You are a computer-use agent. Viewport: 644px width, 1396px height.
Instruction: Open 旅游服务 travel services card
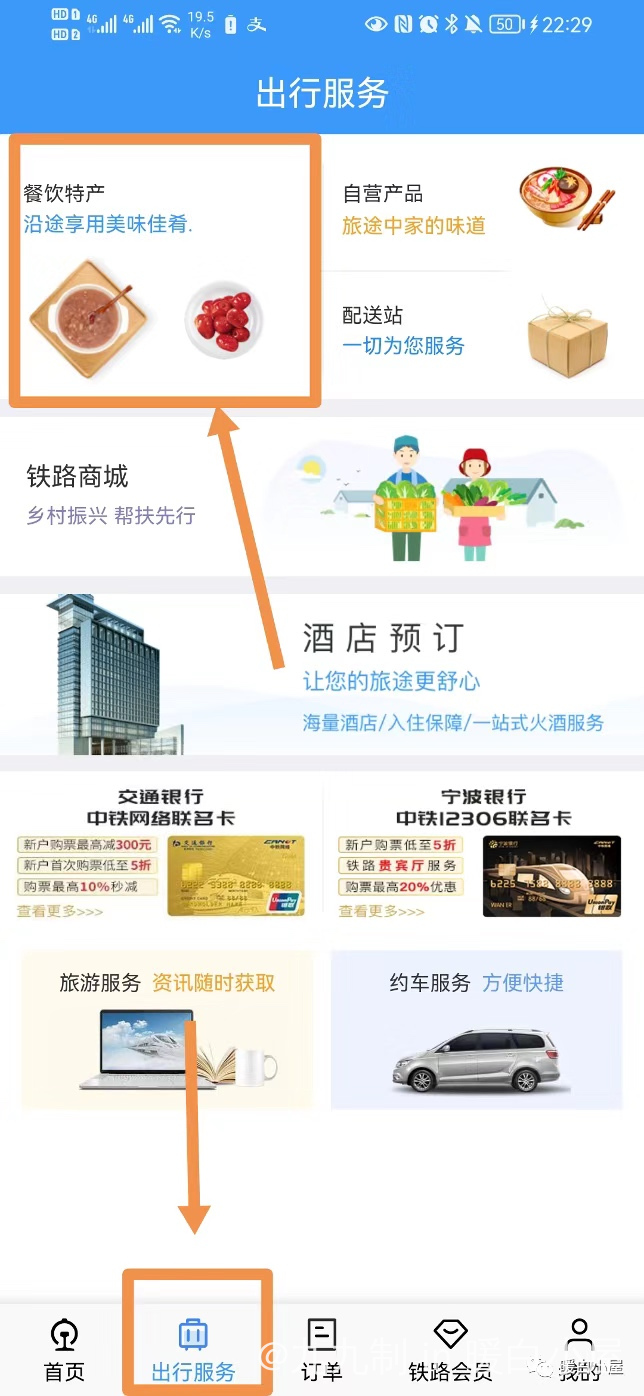tap(168, 1030)
